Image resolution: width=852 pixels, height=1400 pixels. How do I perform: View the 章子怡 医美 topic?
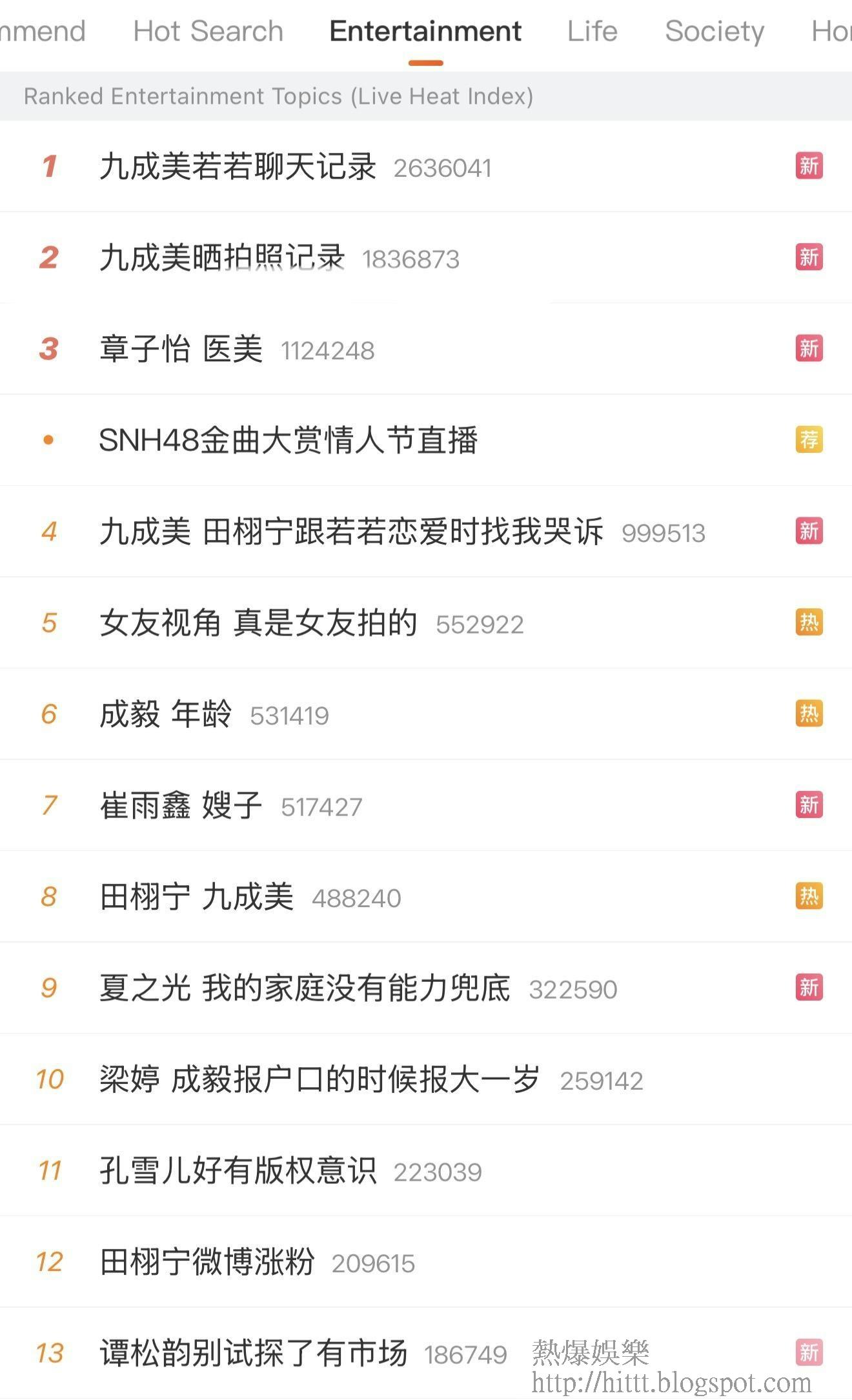181,350
